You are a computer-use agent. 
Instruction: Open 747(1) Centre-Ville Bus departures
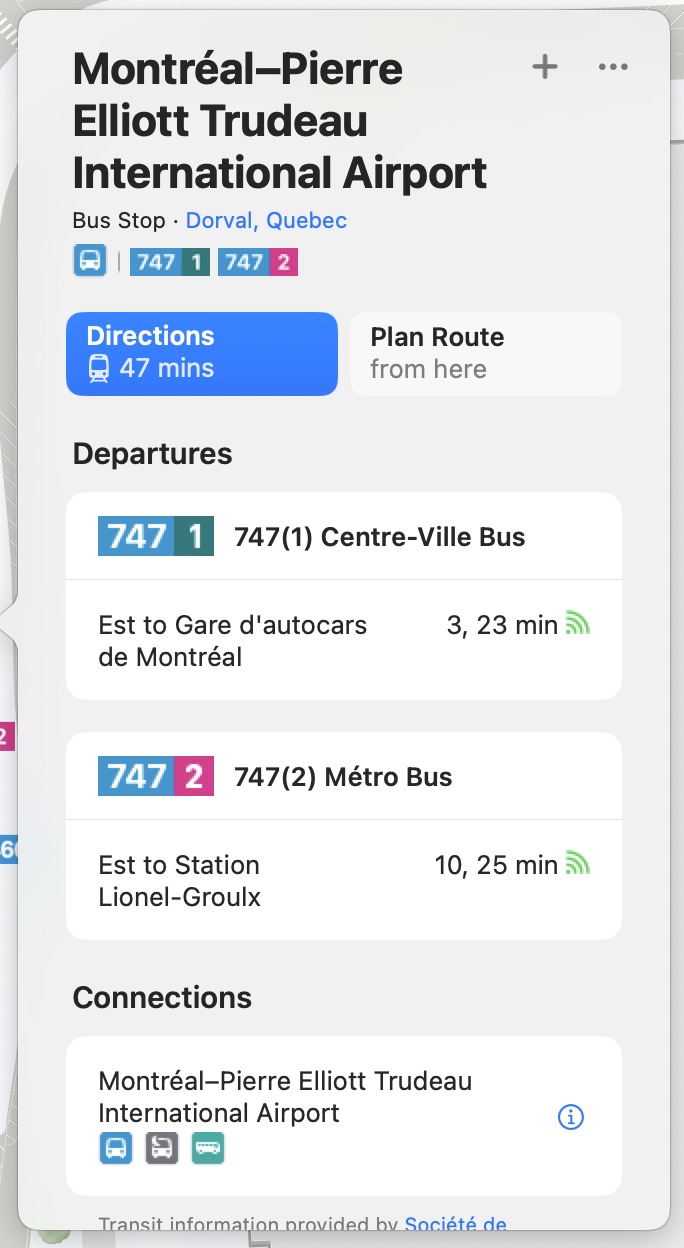[x=343, y=537]
